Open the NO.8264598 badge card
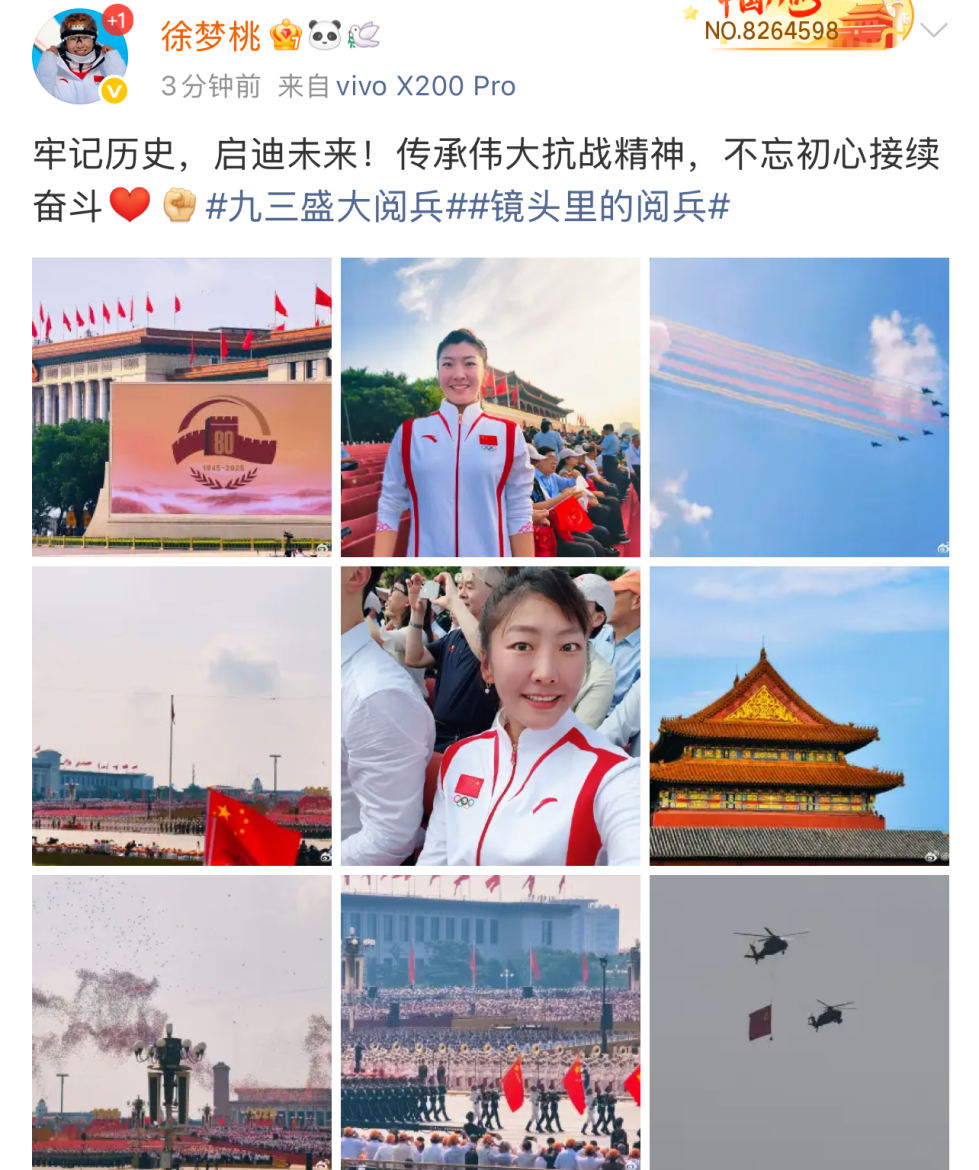The height and width of the screenshot is (1170, 979). [800, 25]
